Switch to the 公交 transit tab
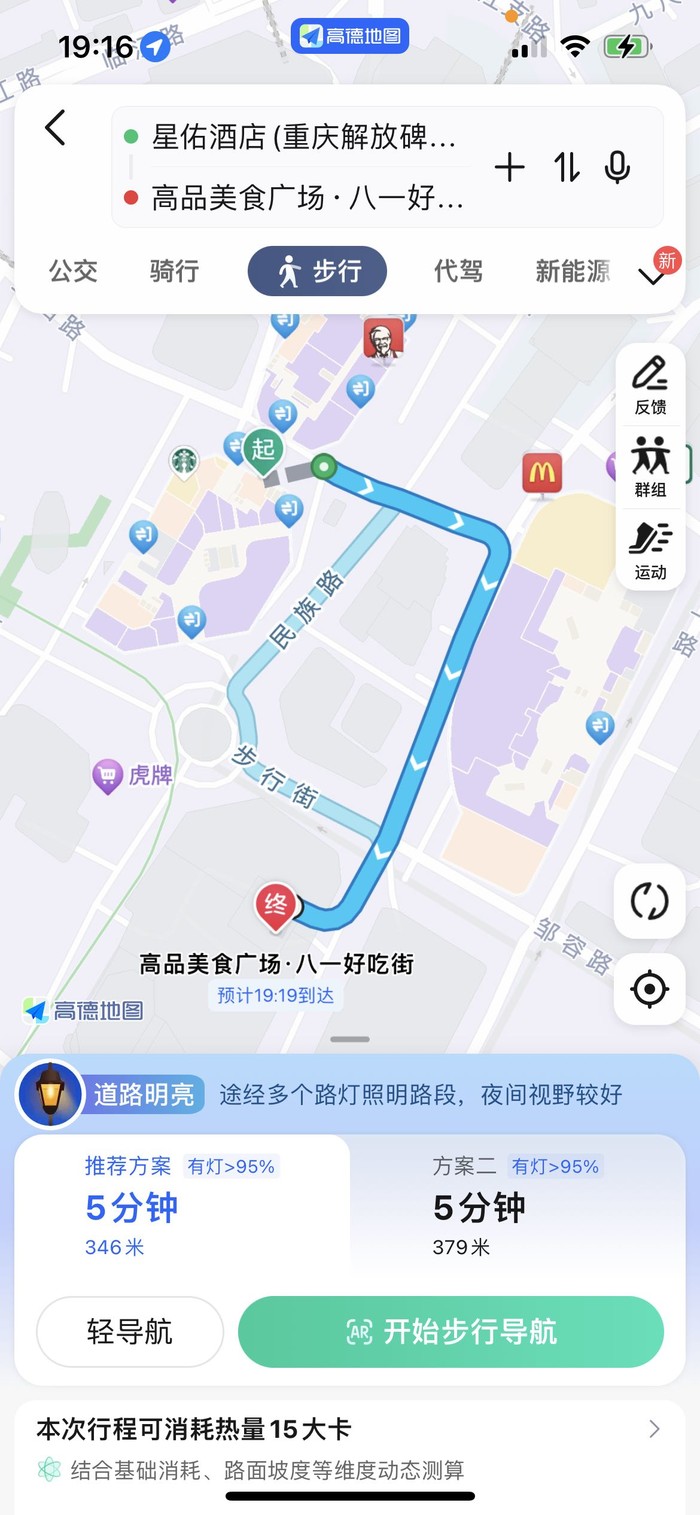The height and width of the screenshot is (1515, 700). 74,271
